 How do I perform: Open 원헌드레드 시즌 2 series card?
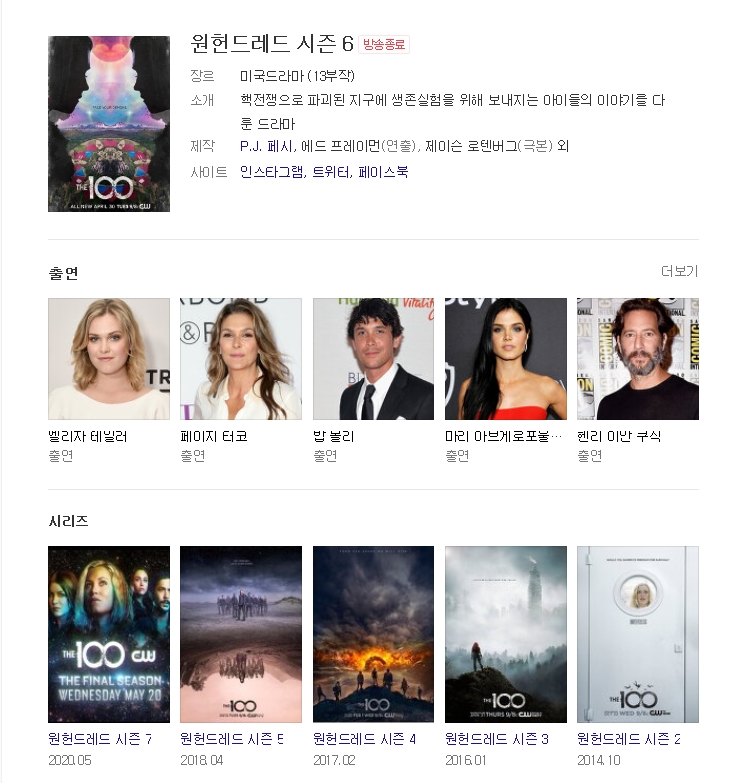click(637, 633)
